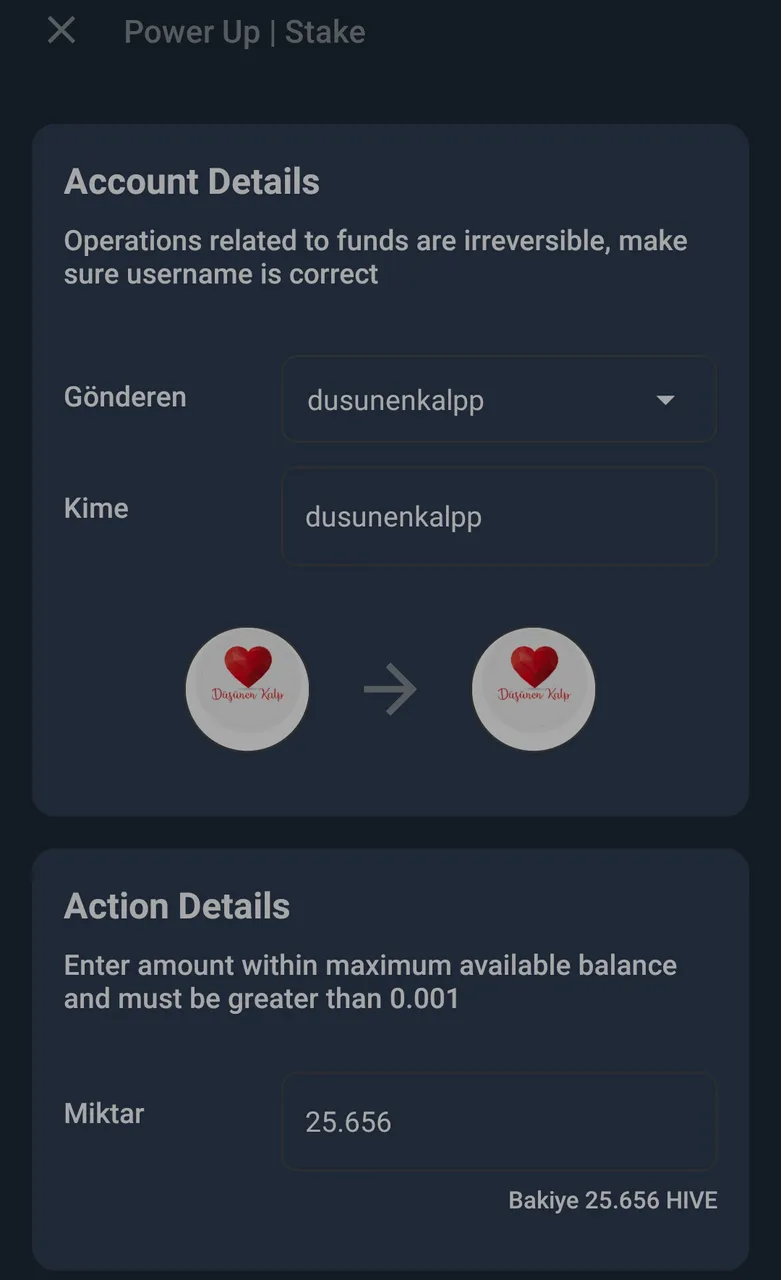Tap the Kime username field
This screenshot has width=781, height=1280.
click(498, 517)
